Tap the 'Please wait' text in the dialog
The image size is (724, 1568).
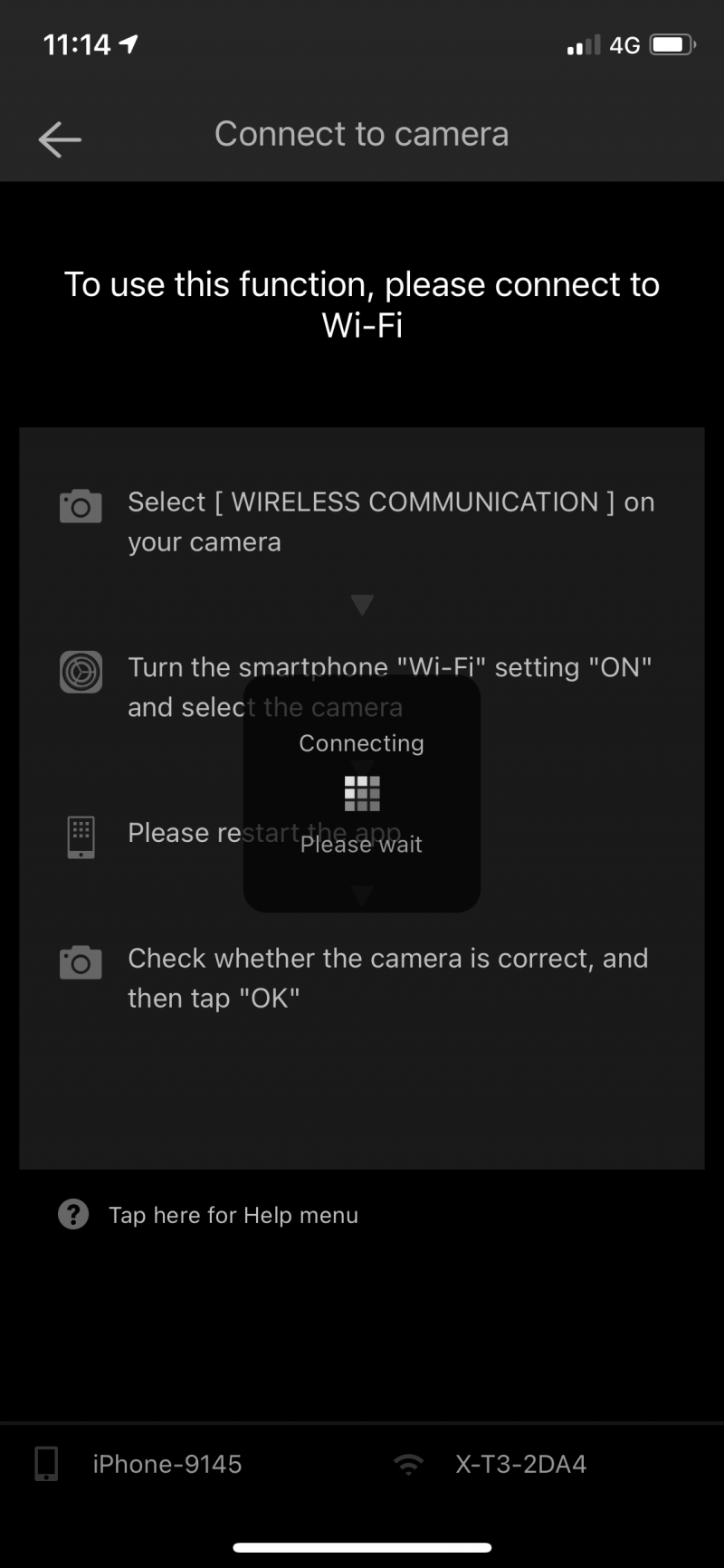tap(361, 844)
